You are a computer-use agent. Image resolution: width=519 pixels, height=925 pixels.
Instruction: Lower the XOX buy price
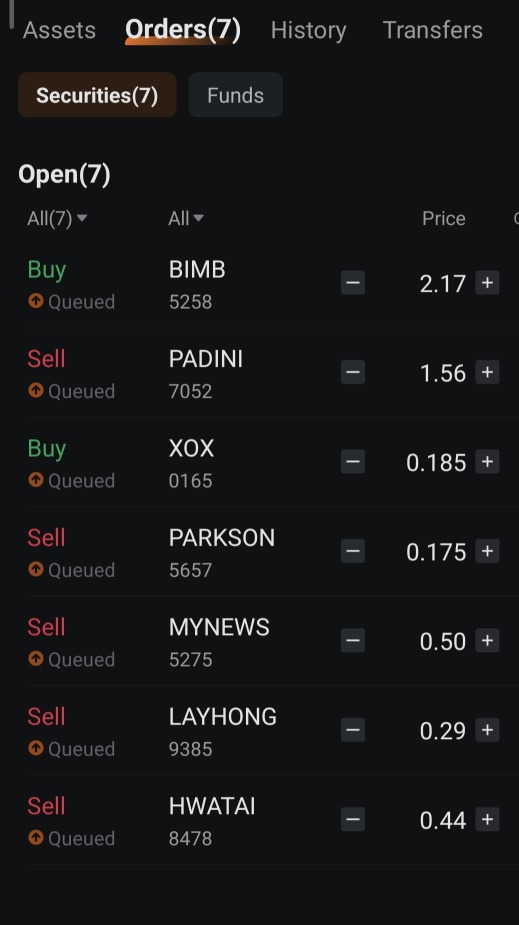tap(353, 461)
